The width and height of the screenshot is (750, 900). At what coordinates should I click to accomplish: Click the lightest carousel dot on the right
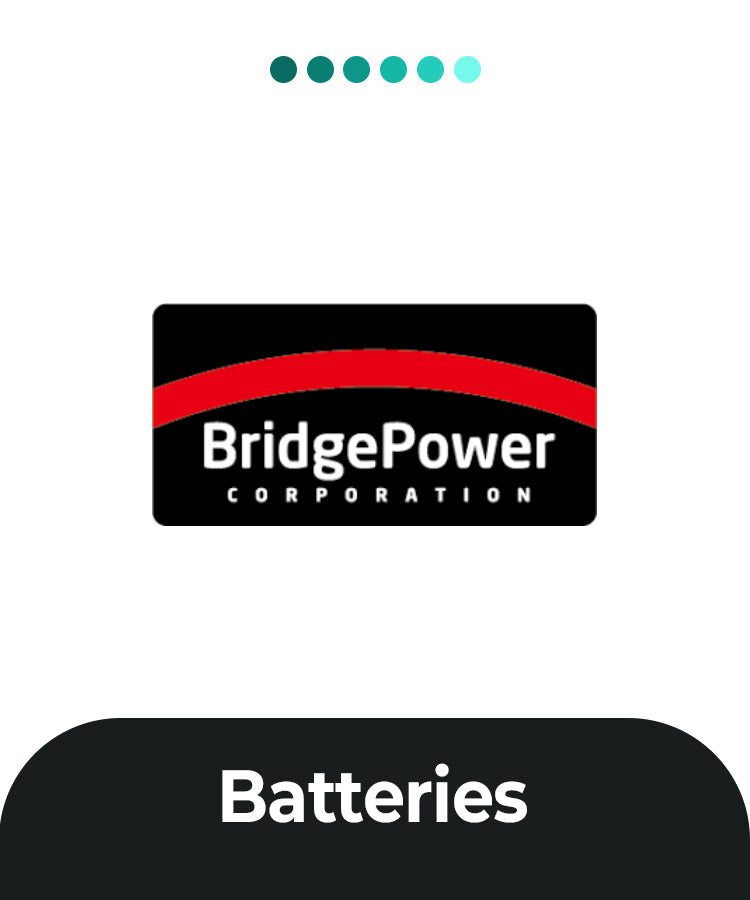pos(467,69)
